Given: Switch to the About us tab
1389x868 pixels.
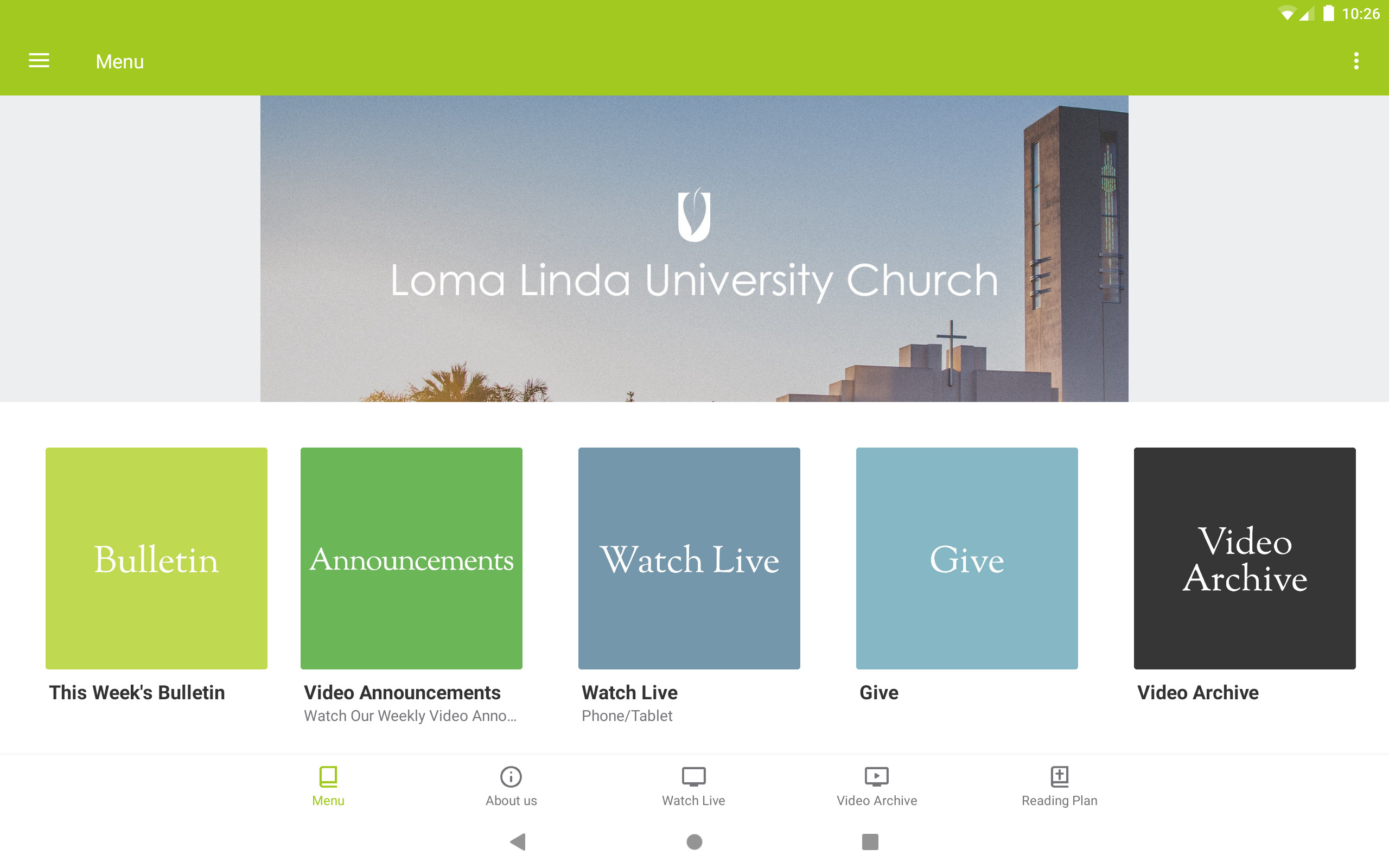Looking at the screenshot, I should pyautogui.click(x=511, y=786).
